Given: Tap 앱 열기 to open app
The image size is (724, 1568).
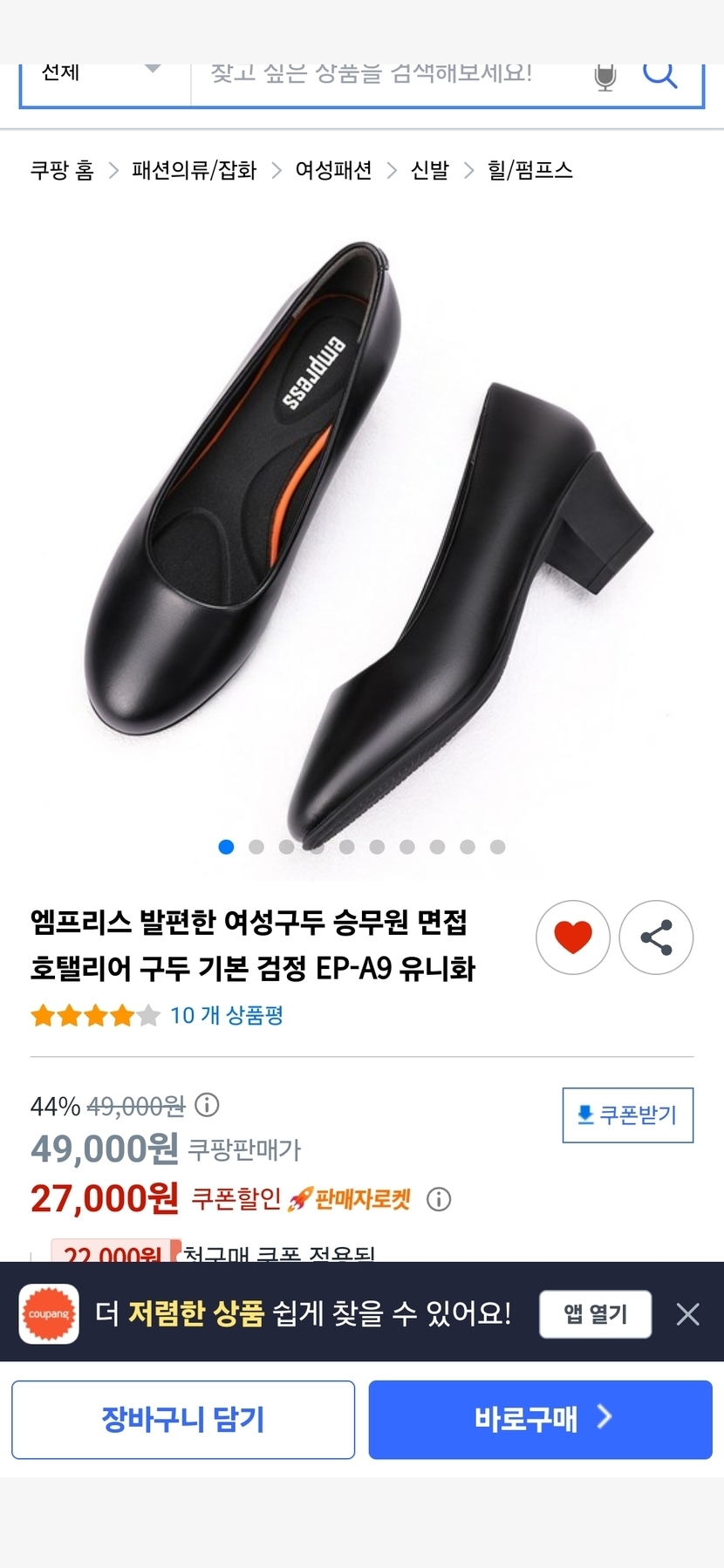Looking at the screenshot, I should tap(595, 1313).
